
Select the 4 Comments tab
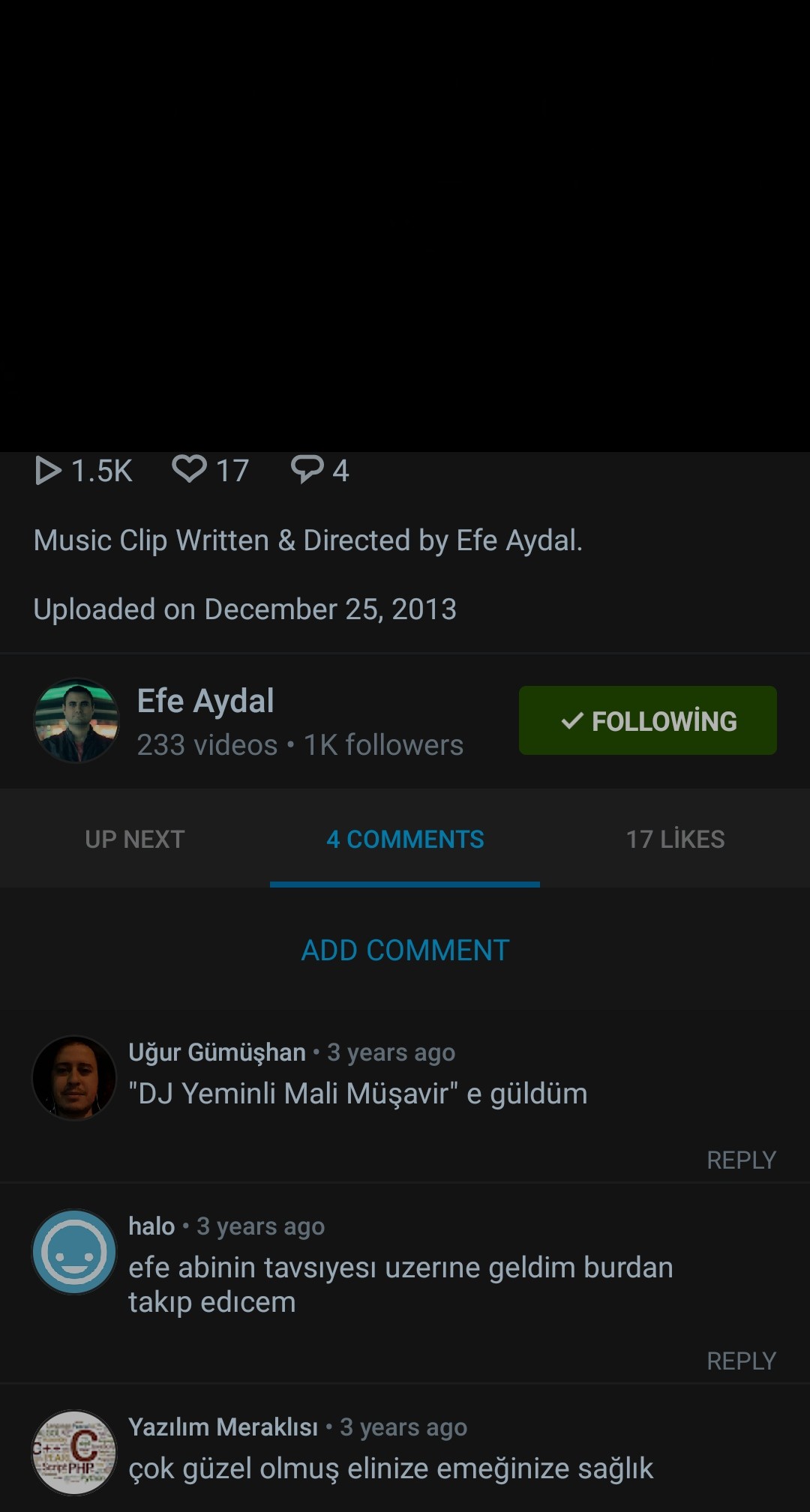[405, 839]
